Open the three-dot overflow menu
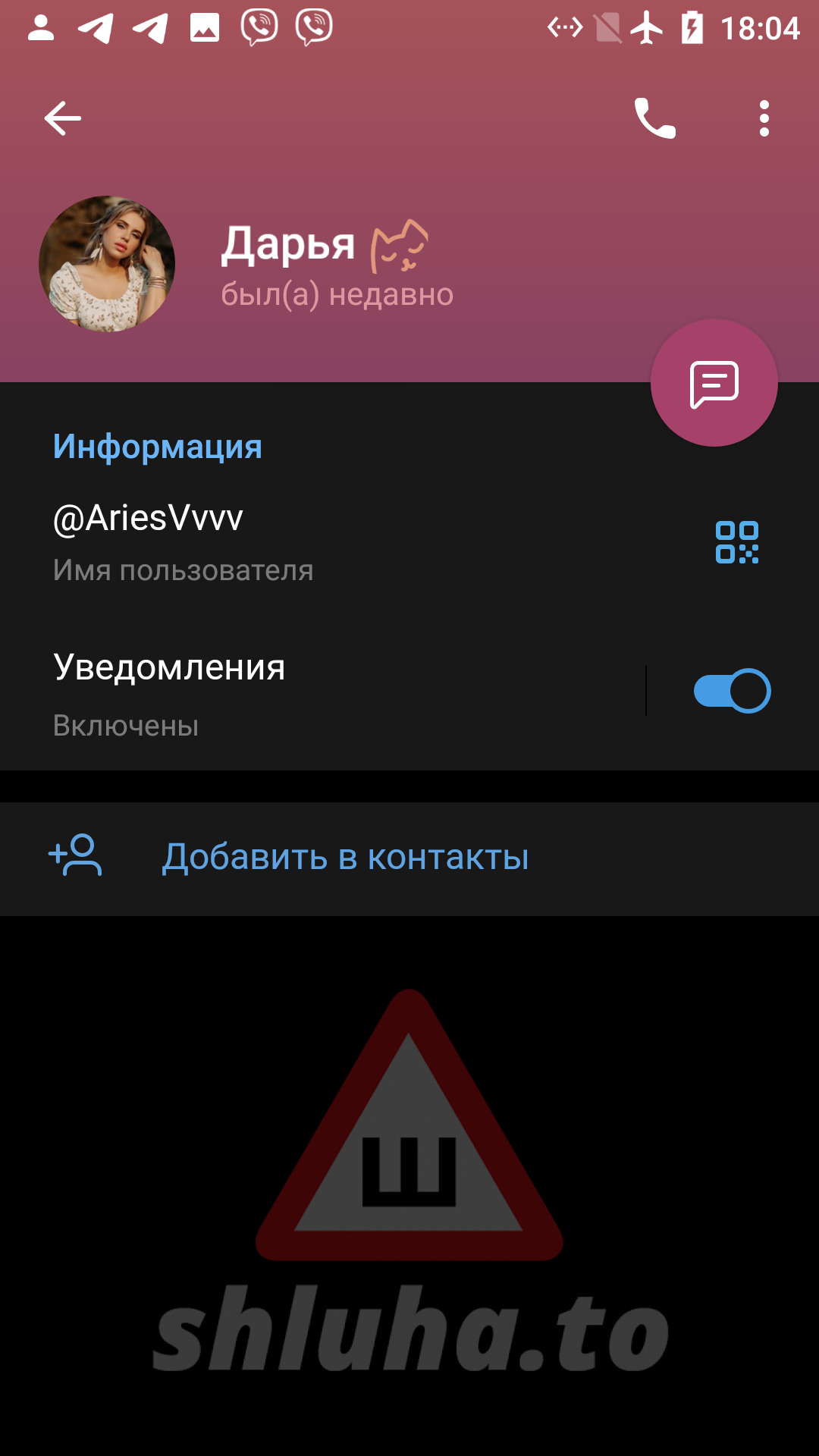Viewport: 819px width, 1456px height. [764, 118]
